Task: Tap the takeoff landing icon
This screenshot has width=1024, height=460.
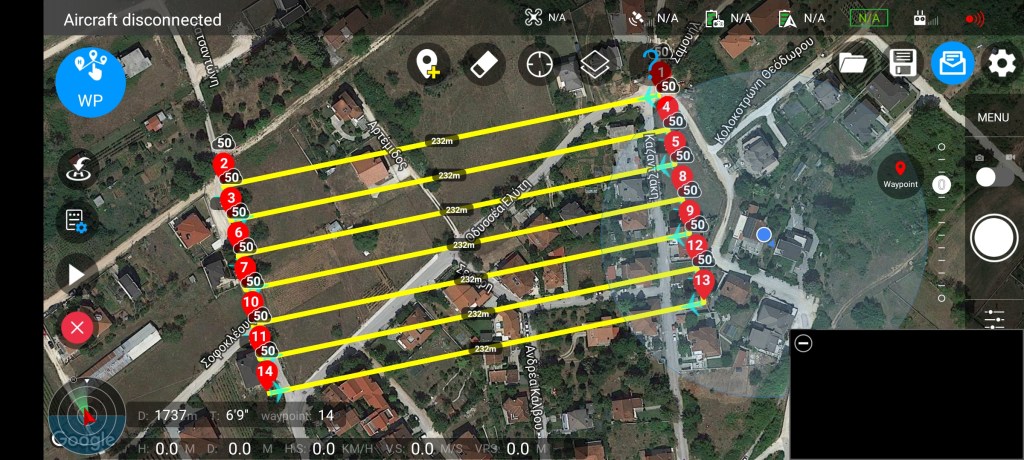Action: pyautogui.click(x=76, y=170)
